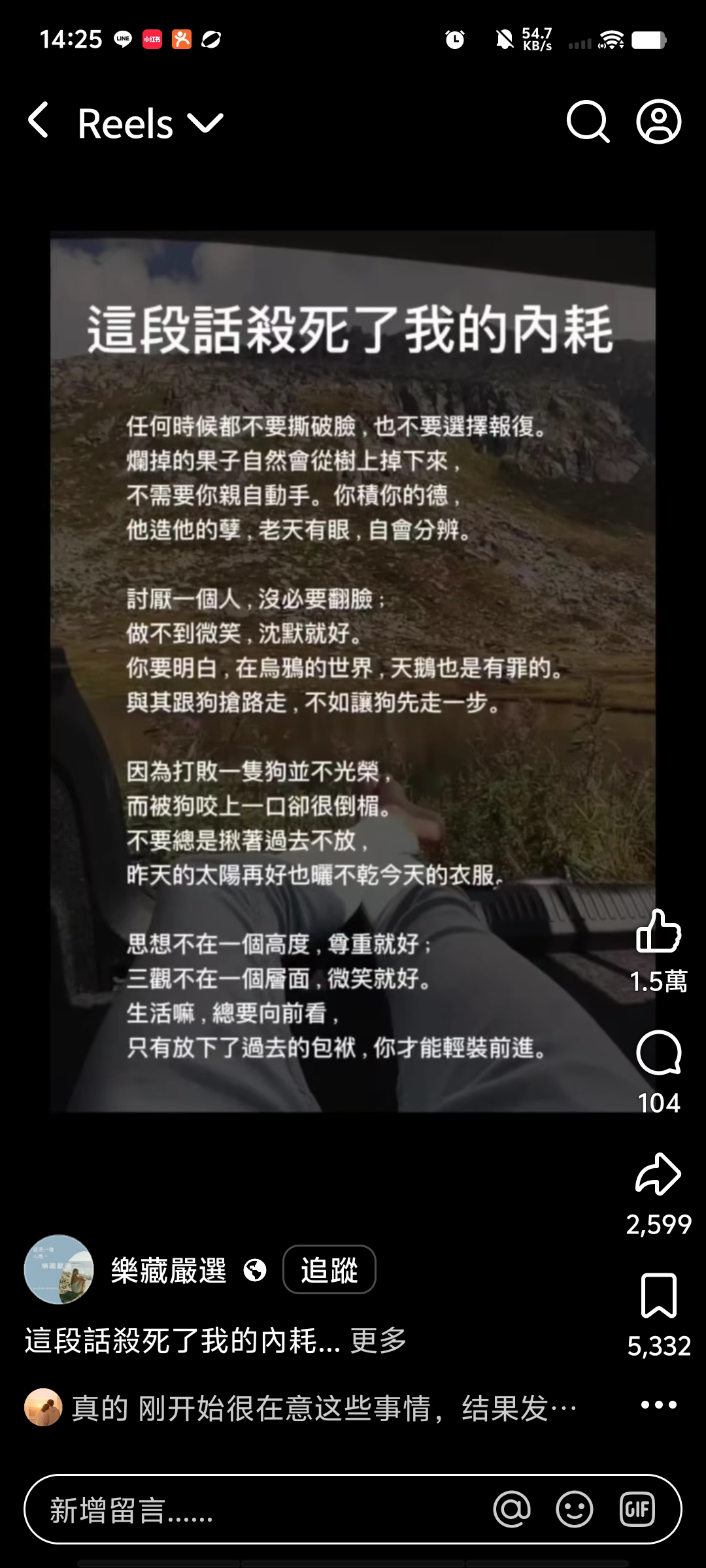Screen dimensions: 706x1568
Task: Open the comments bubble icon
Action: (658, 1053)
